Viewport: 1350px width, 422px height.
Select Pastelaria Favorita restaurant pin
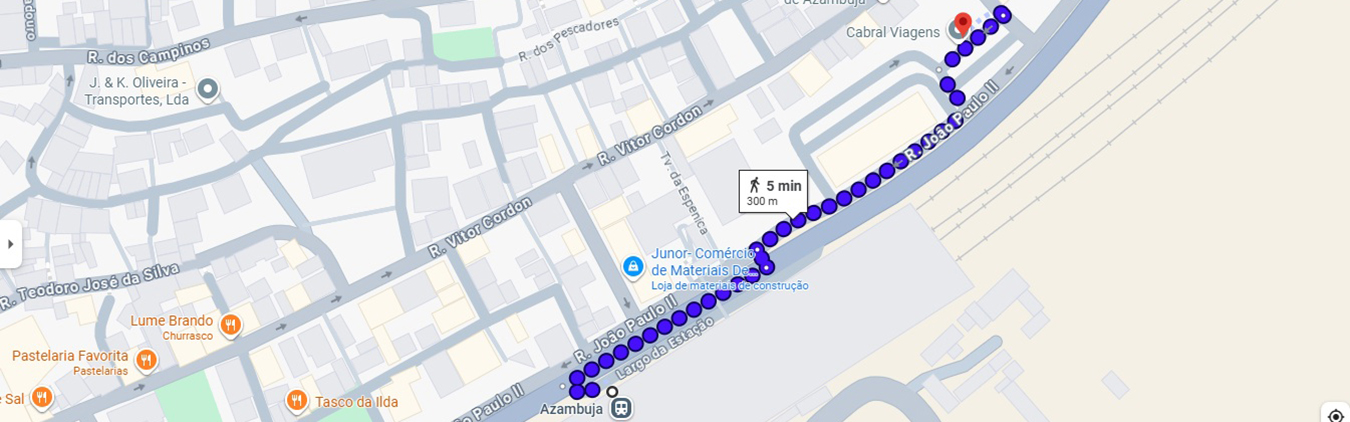tap(146, 359)
